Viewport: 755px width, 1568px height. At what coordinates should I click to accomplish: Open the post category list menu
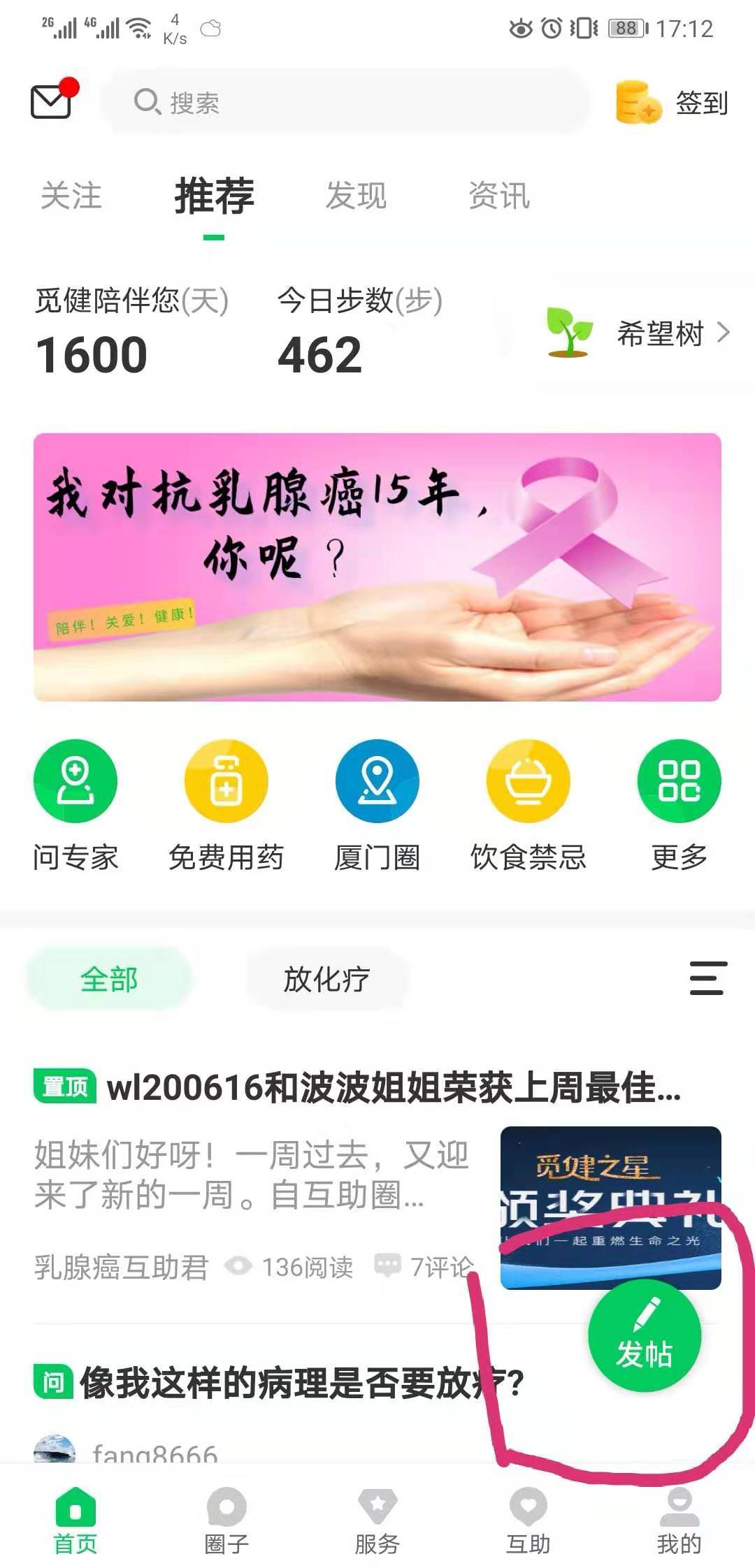point(708,978)
